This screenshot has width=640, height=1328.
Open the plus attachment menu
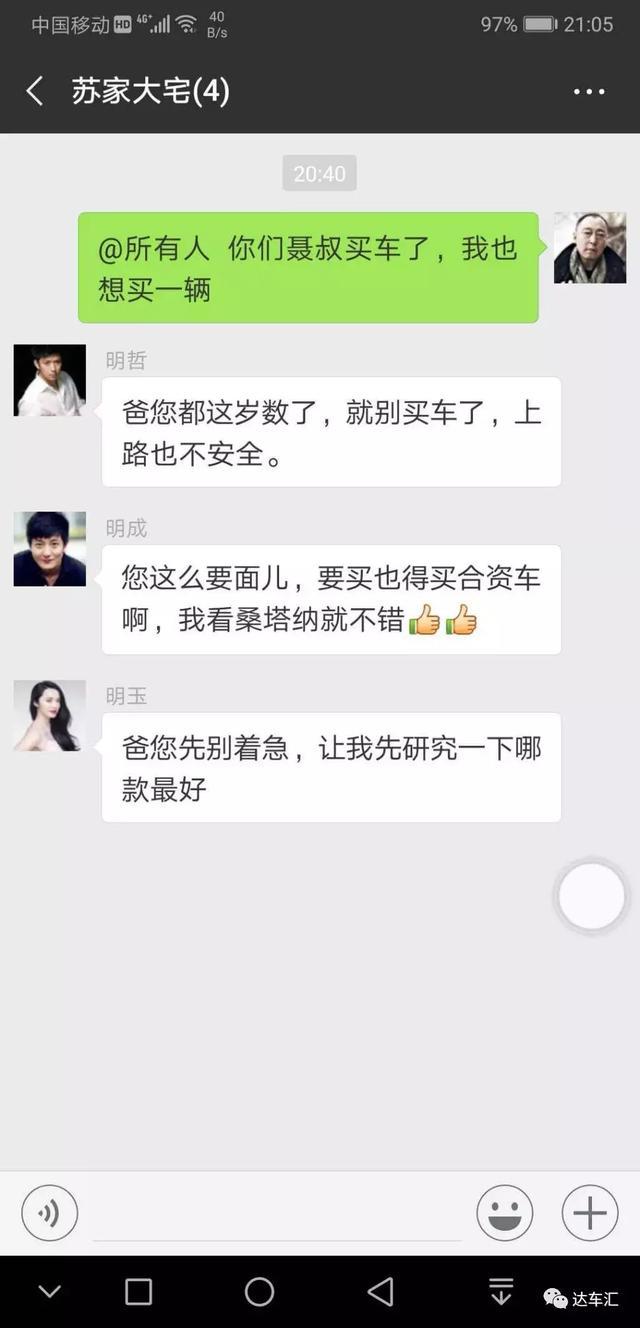coord(590,1213)
